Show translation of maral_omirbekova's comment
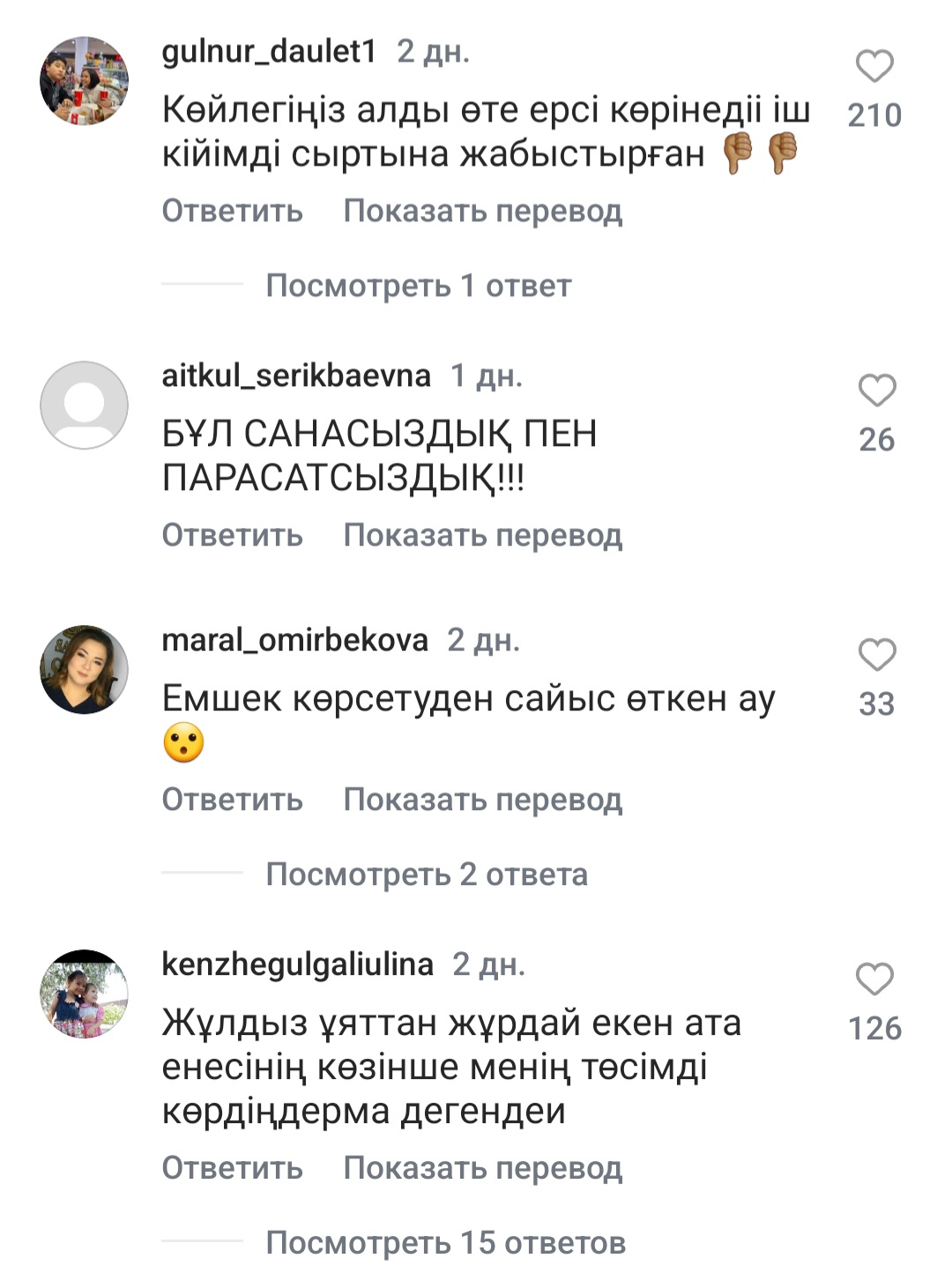Viewport: 952px width, 1288px height. point(482,800)
